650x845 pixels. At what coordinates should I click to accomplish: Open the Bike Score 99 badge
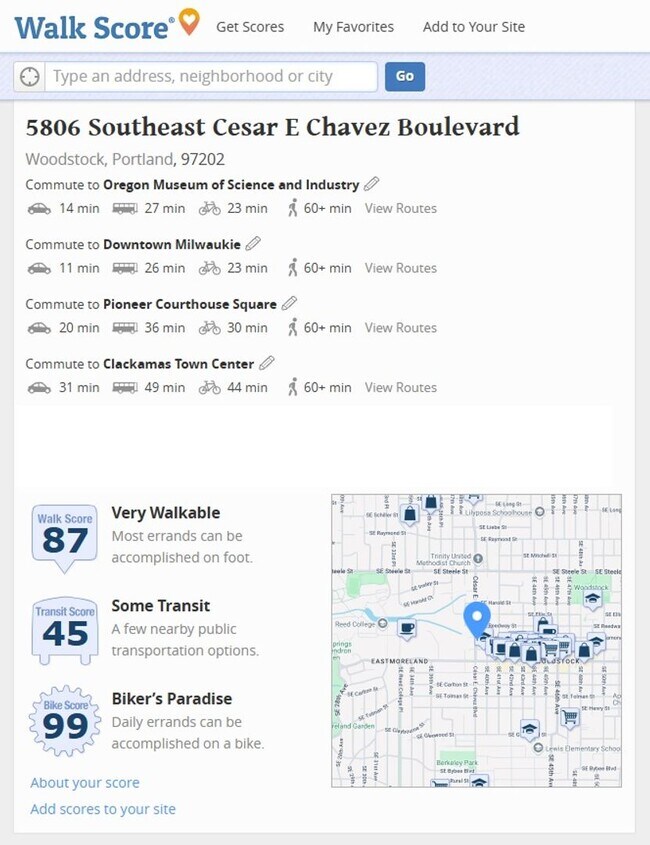point(65,721)
